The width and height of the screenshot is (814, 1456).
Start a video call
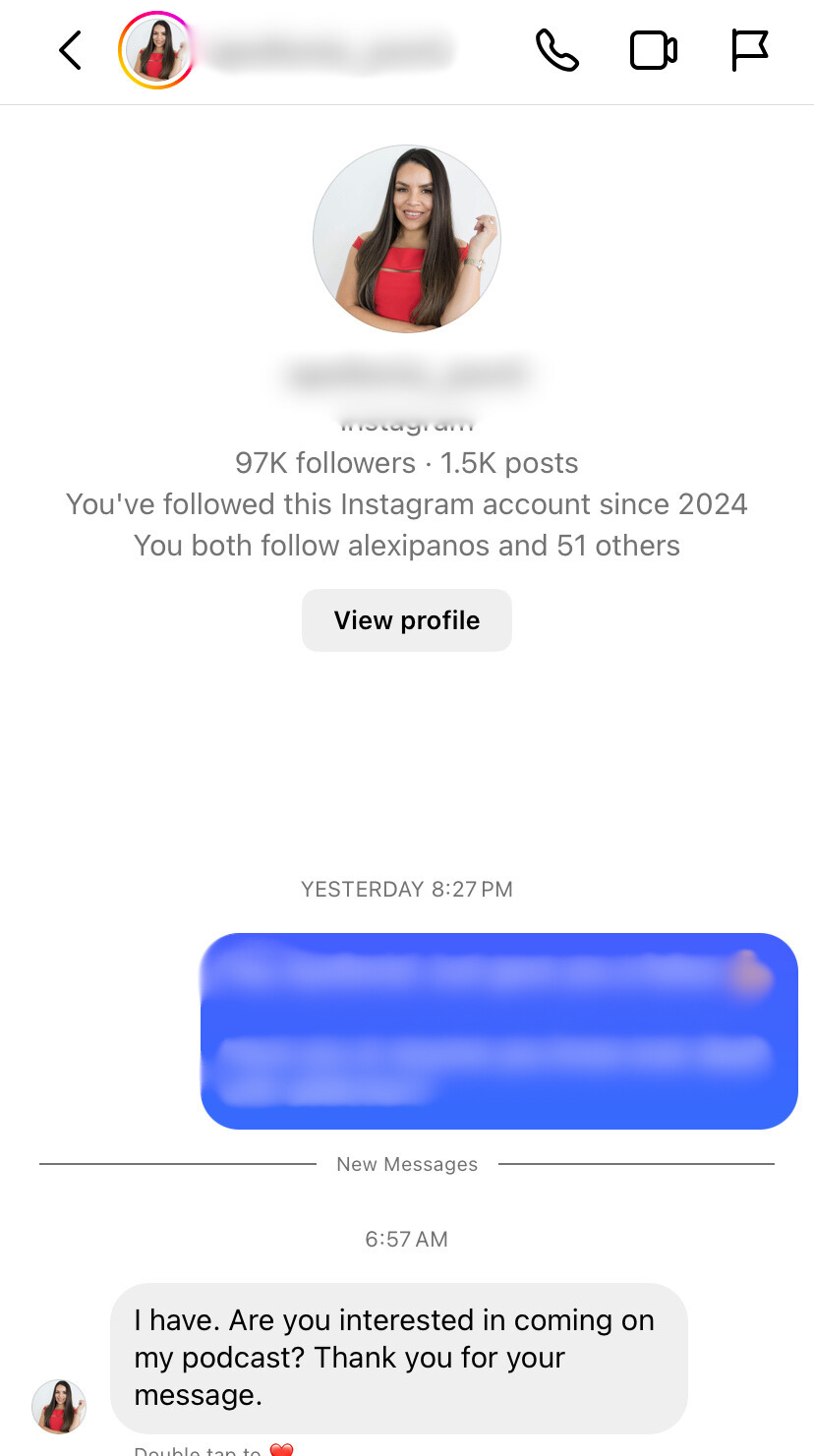click(653, 50)
